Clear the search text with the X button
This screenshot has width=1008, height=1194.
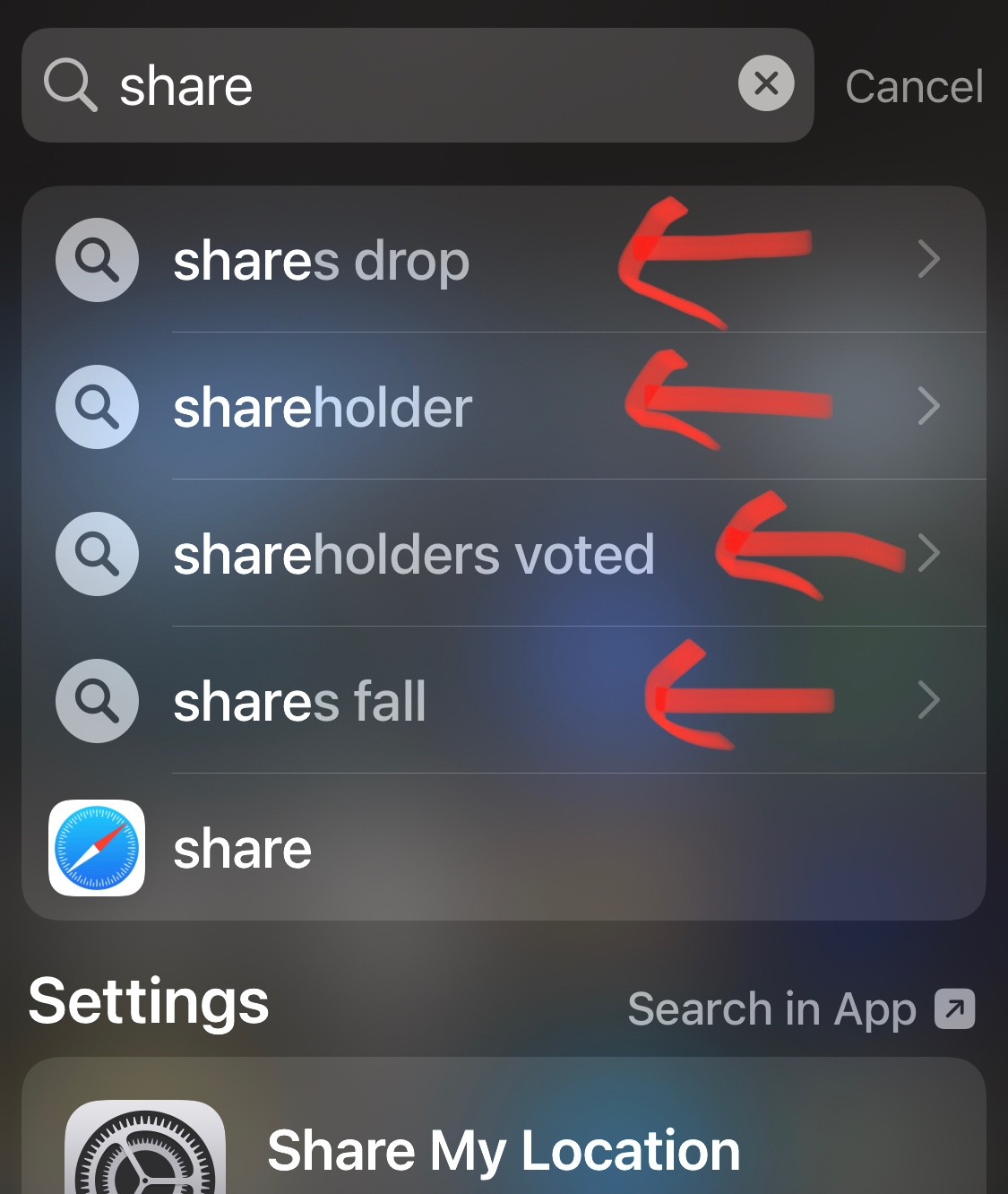(x=766, y=83)
